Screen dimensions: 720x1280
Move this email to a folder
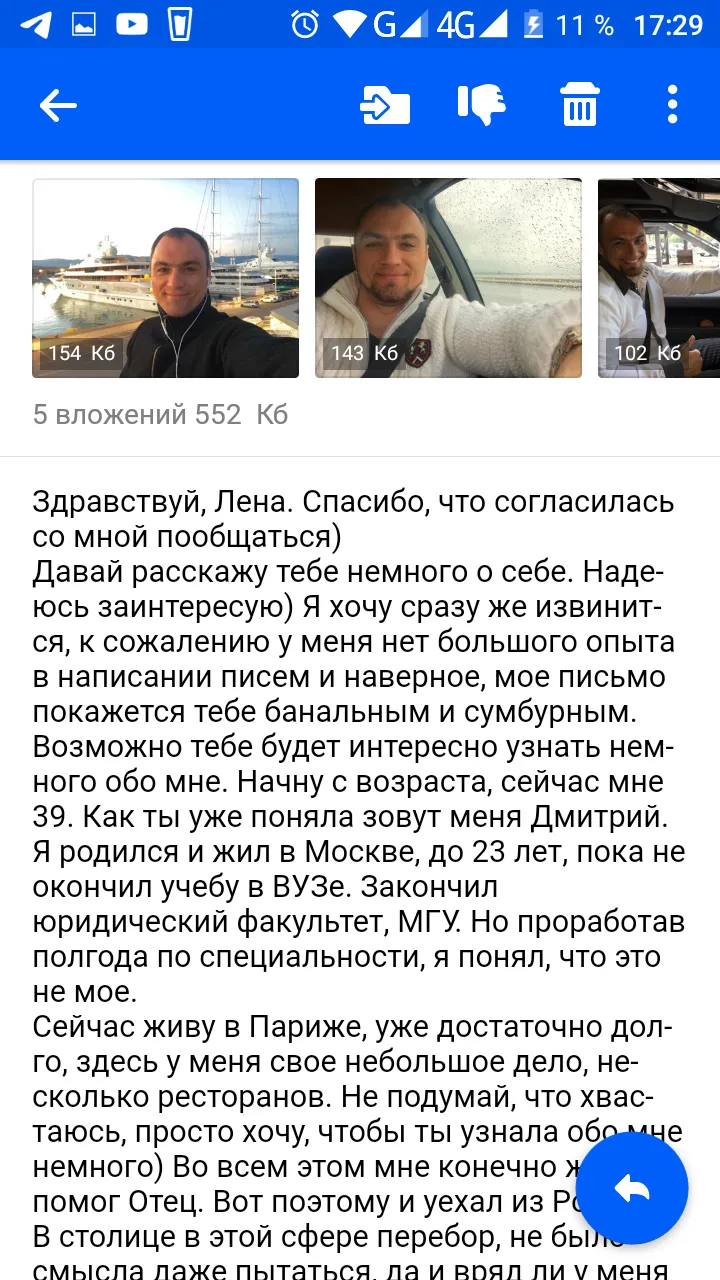point(385,105)
